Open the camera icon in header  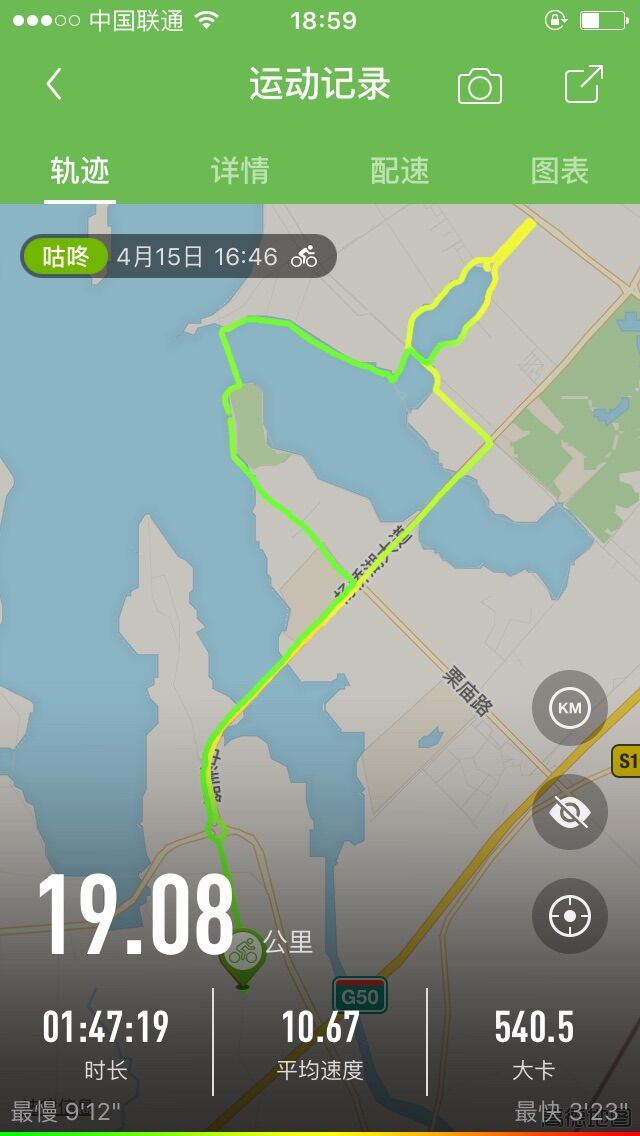(480, 86)
